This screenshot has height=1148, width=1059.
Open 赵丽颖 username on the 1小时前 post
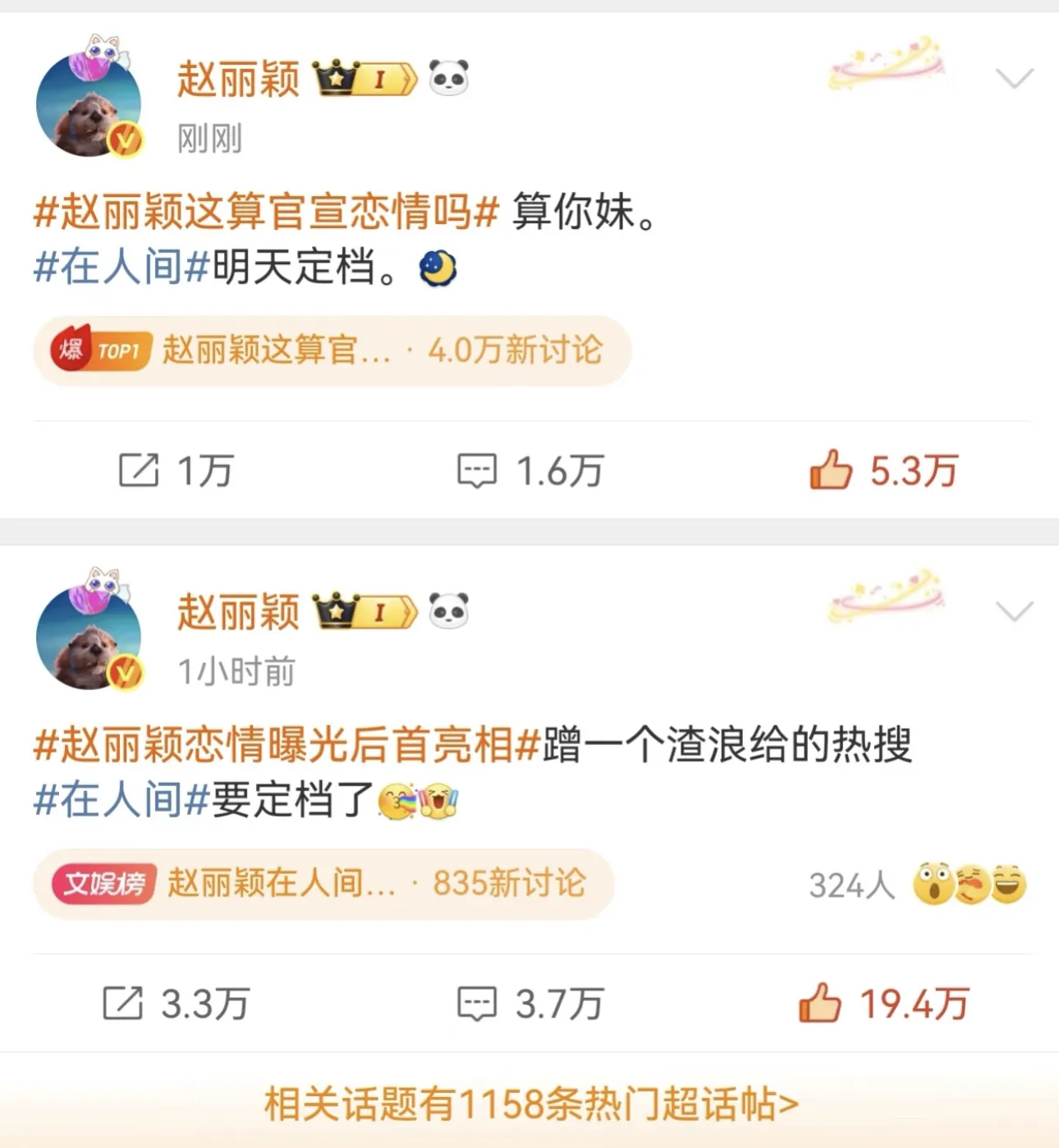[x=238, y=612]
